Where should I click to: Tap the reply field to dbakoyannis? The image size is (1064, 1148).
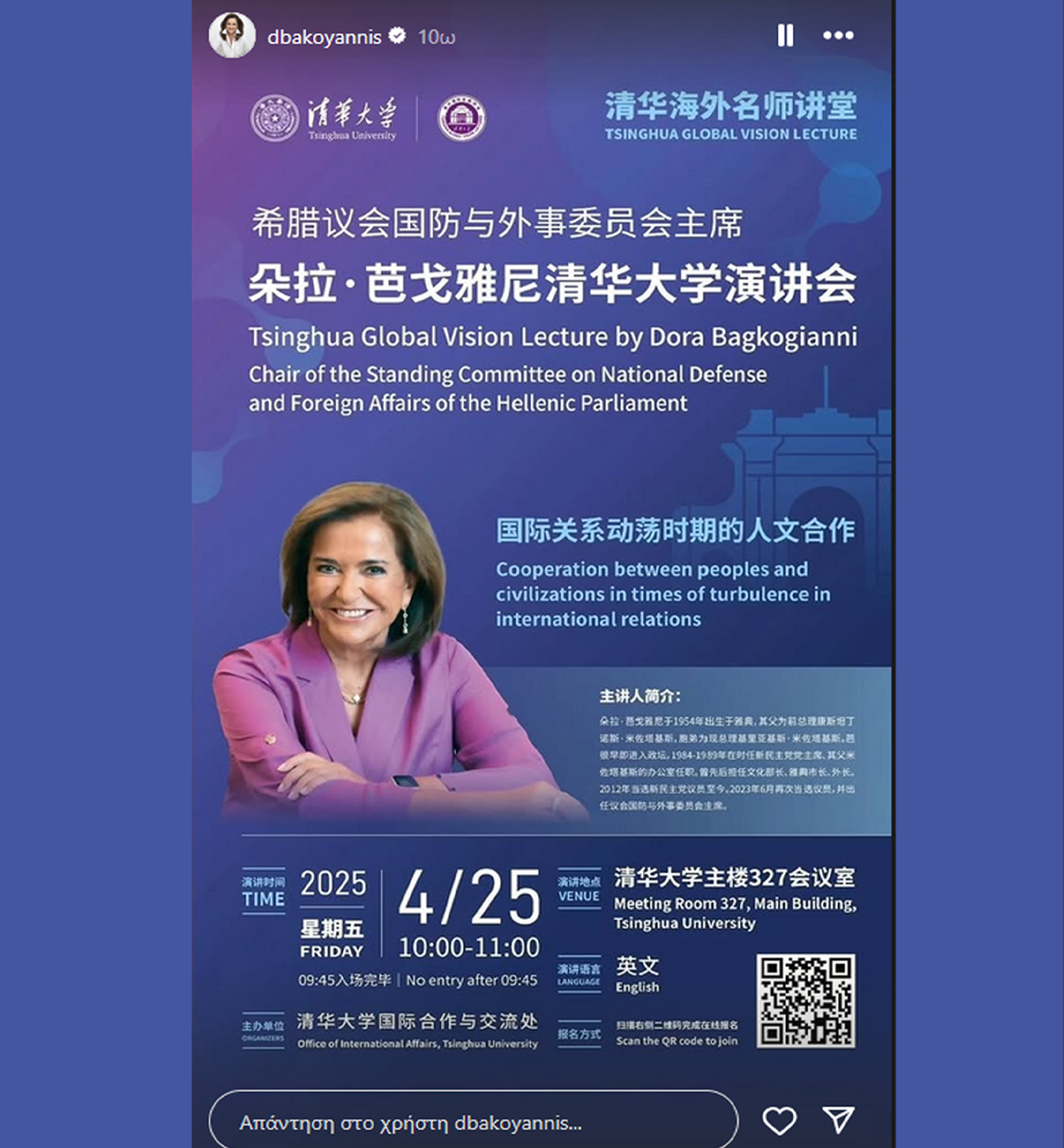click(x=472, y=1122)
